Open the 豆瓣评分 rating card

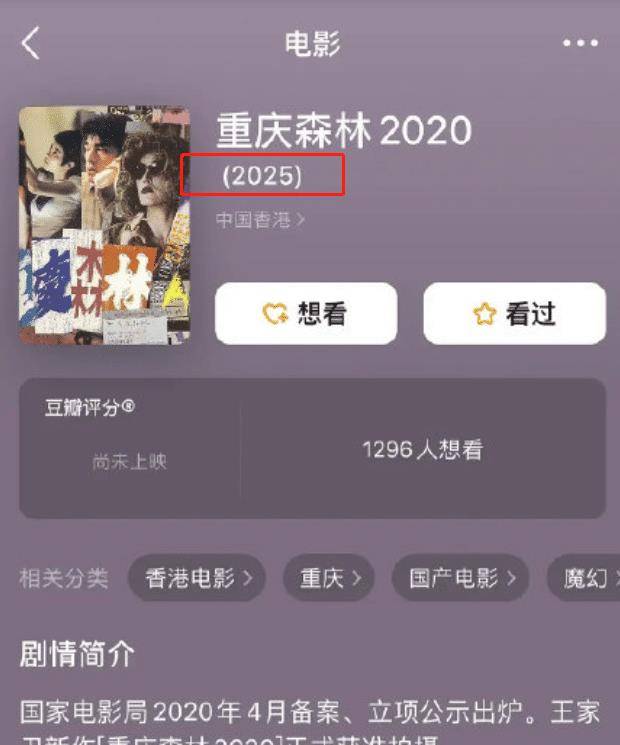click(312, 448)
